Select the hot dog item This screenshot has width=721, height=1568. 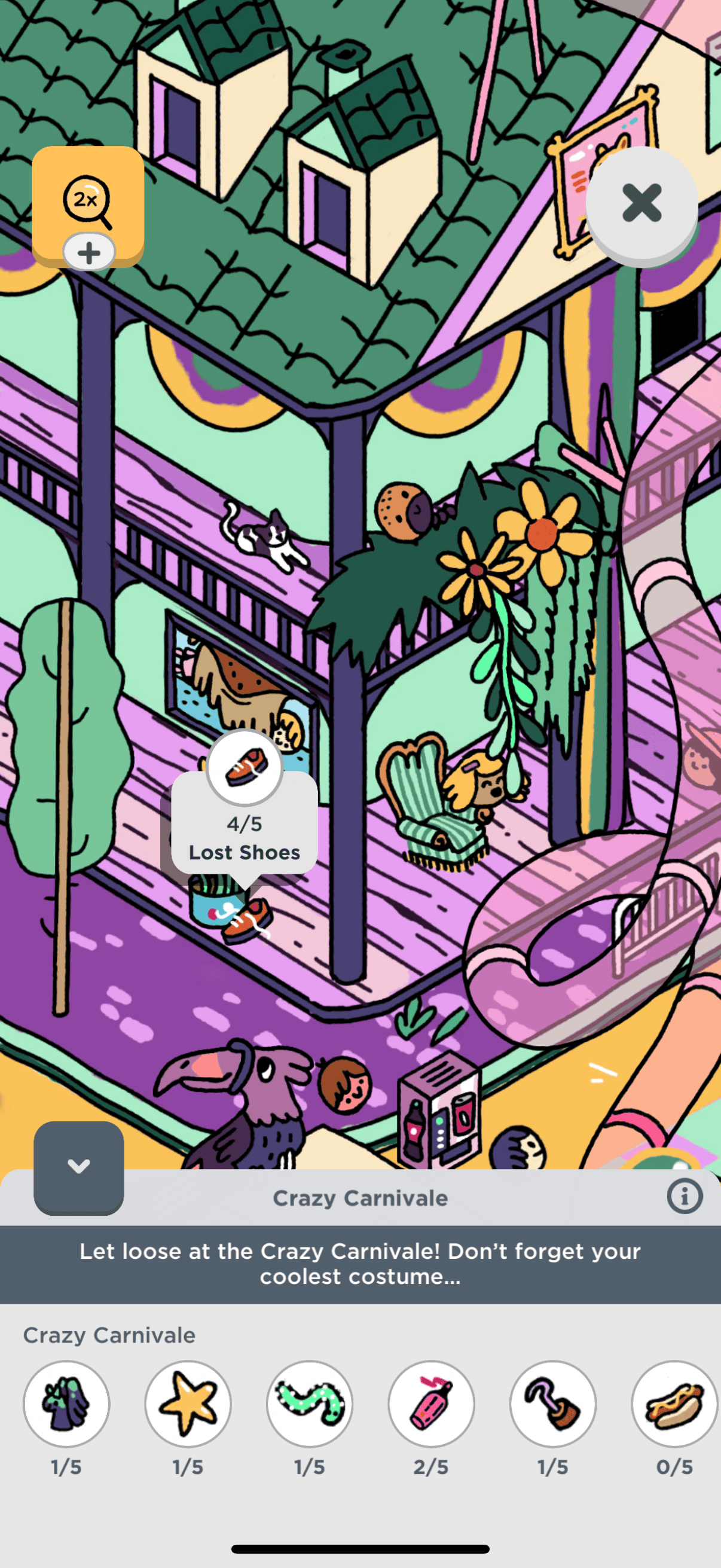click(x=674, y=1403)
